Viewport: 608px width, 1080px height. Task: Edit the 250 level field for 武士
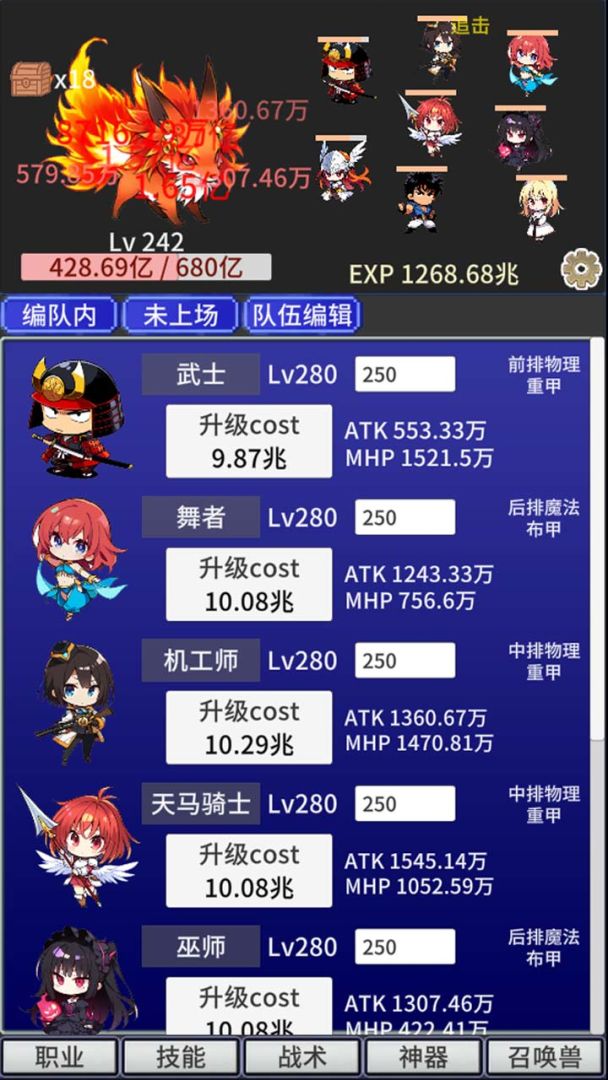pos(404,375)
